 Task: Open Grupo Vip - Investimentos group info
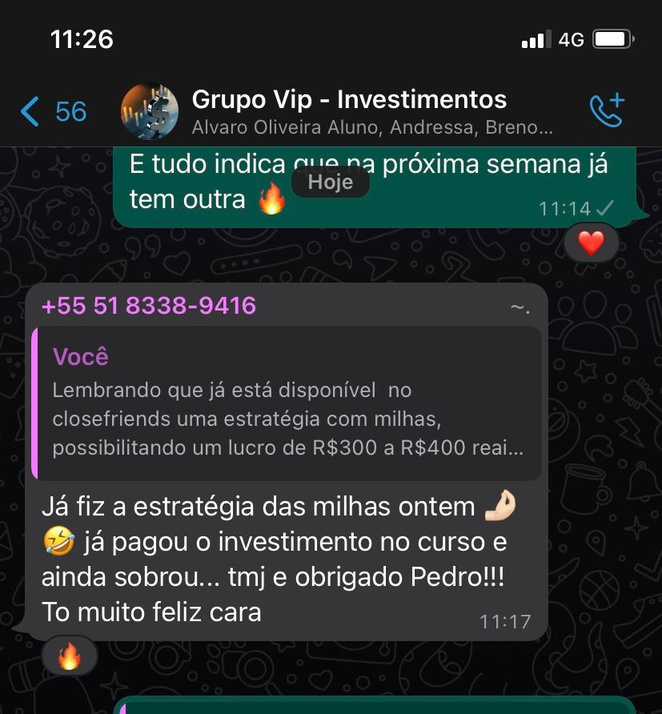348,100
